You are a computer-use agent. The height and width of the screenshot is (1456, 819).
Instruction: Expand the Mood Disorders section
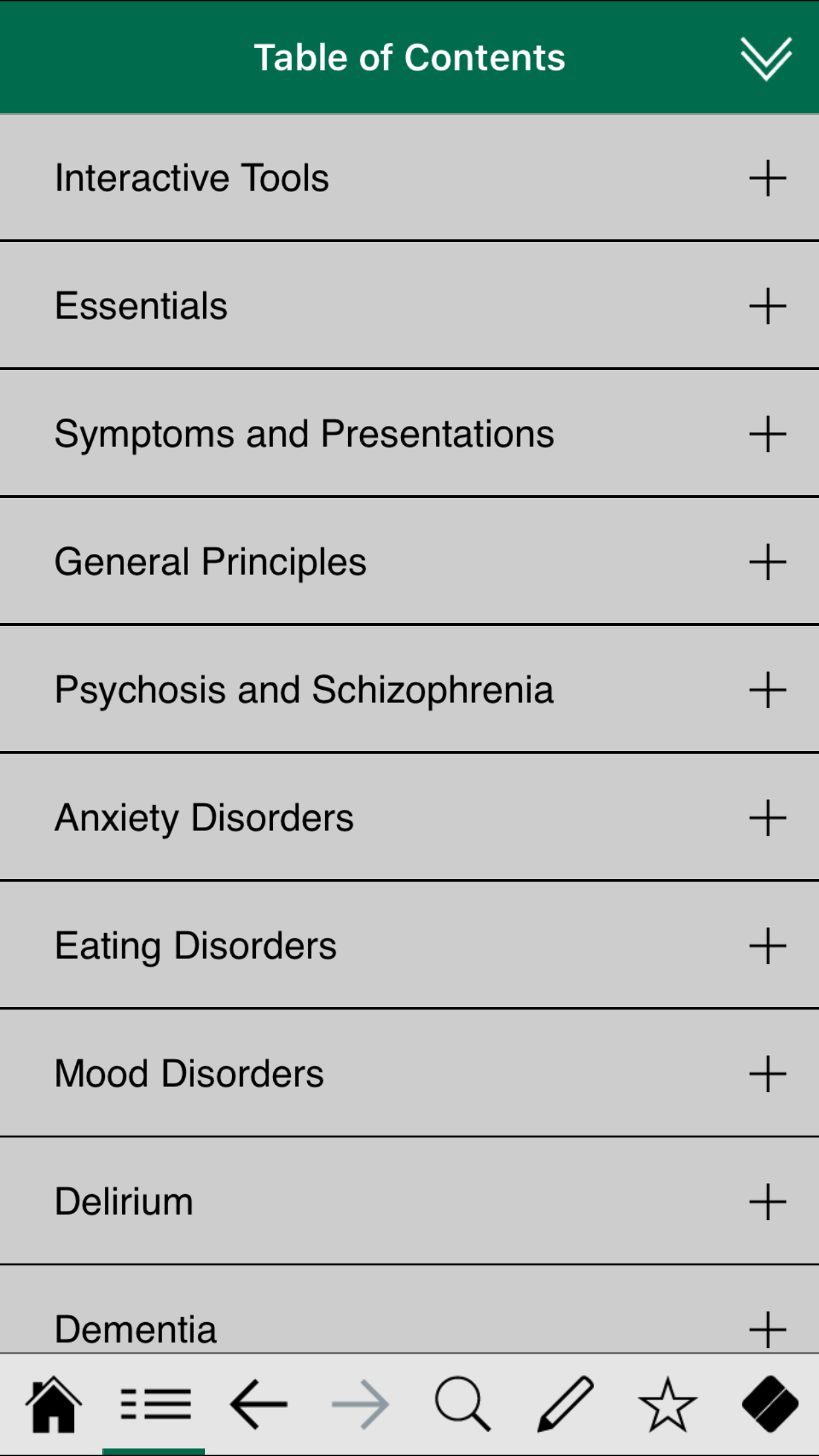[x=768, y=1074]
